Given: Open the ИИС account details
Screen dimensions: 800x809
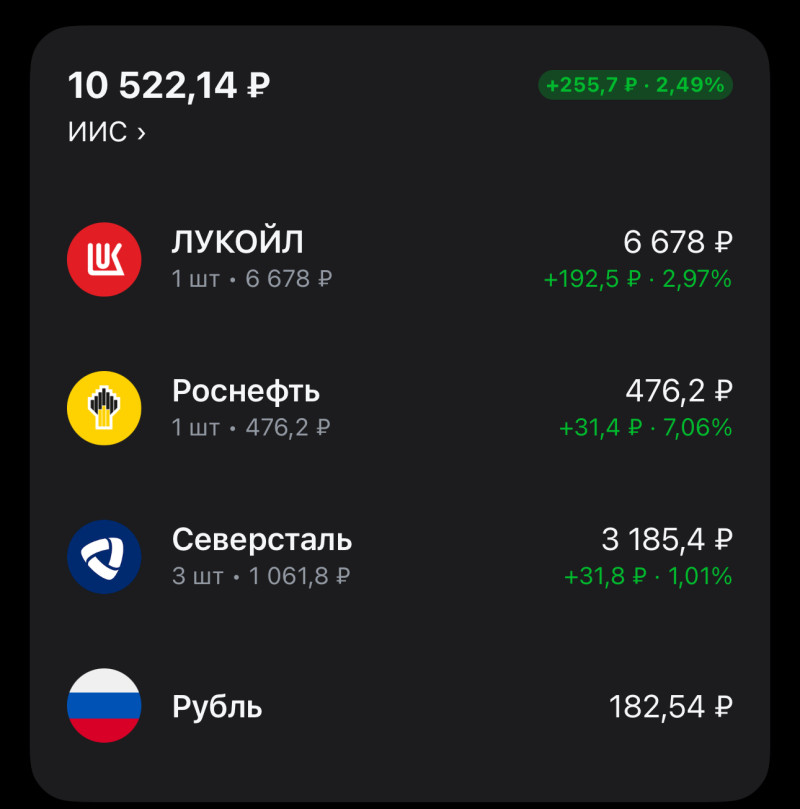Looking at the screenshot, I should pyautogui.click(x=106, y=132).
